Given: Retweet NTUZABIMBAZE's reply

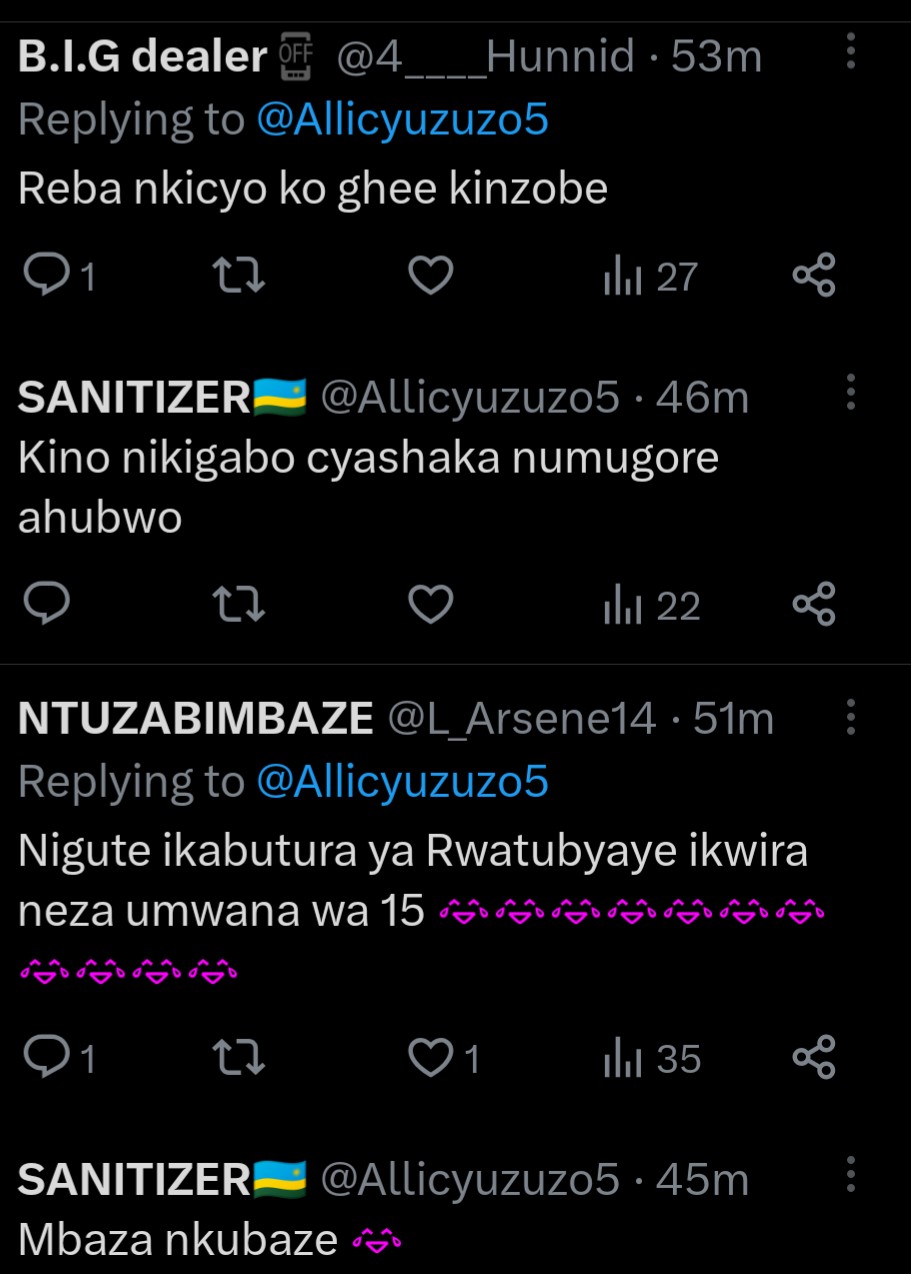Looking at the screenshot, I should point(240,1059).
